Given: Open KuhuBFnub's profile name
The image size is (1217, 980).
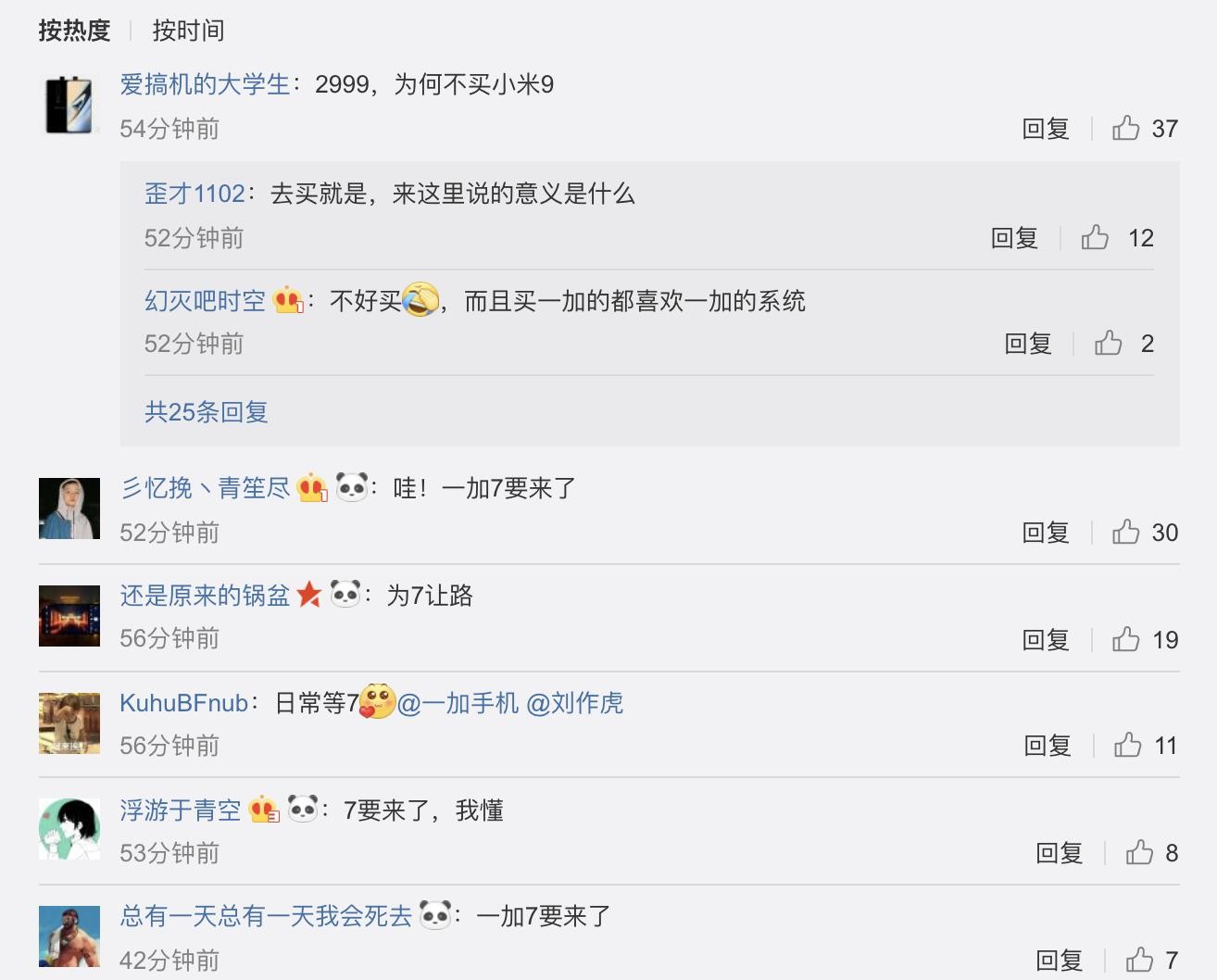Looking at the screenshot, I should [x=183, y=703].
